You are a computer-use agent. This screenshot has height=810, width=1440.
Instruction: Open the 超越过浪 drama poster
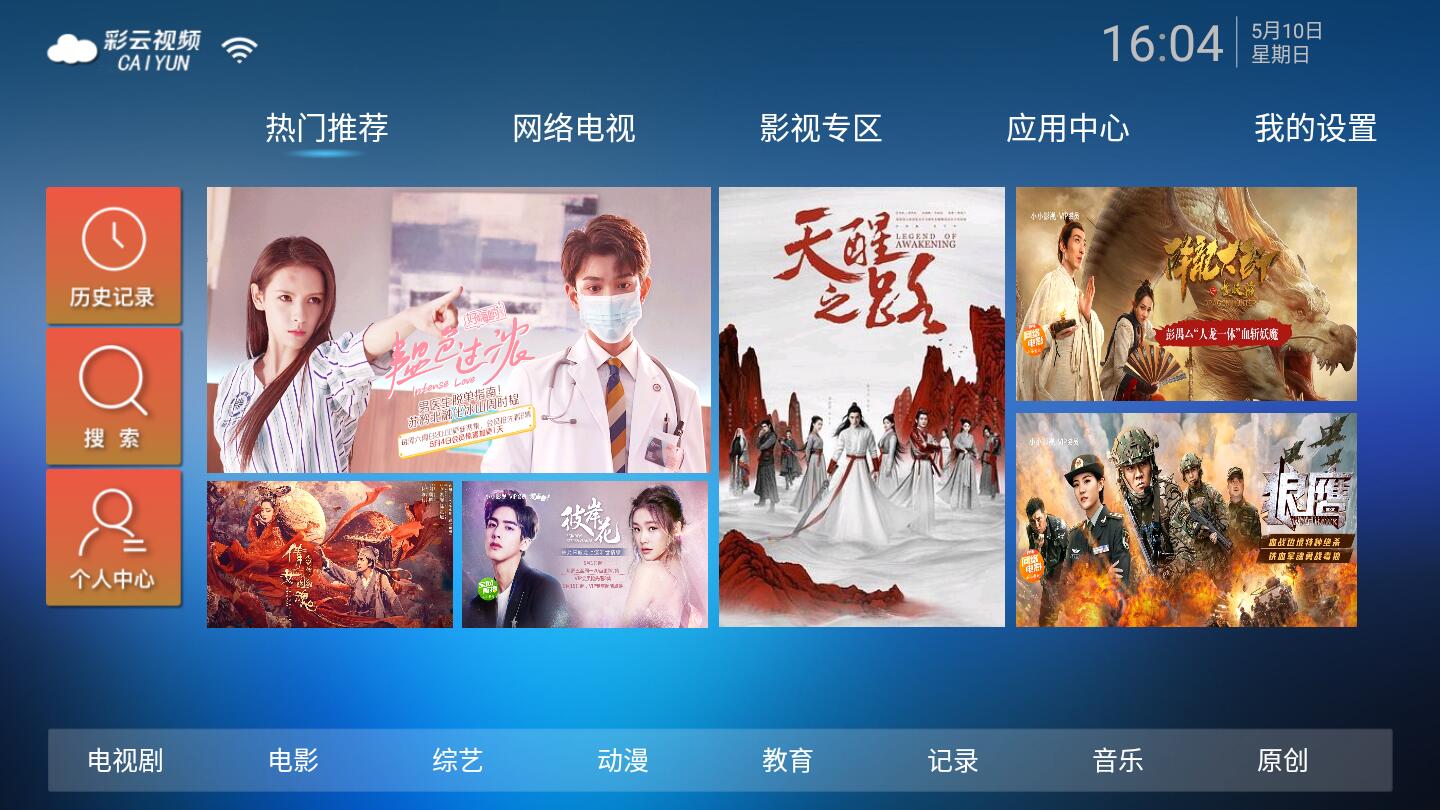point(458,329)
